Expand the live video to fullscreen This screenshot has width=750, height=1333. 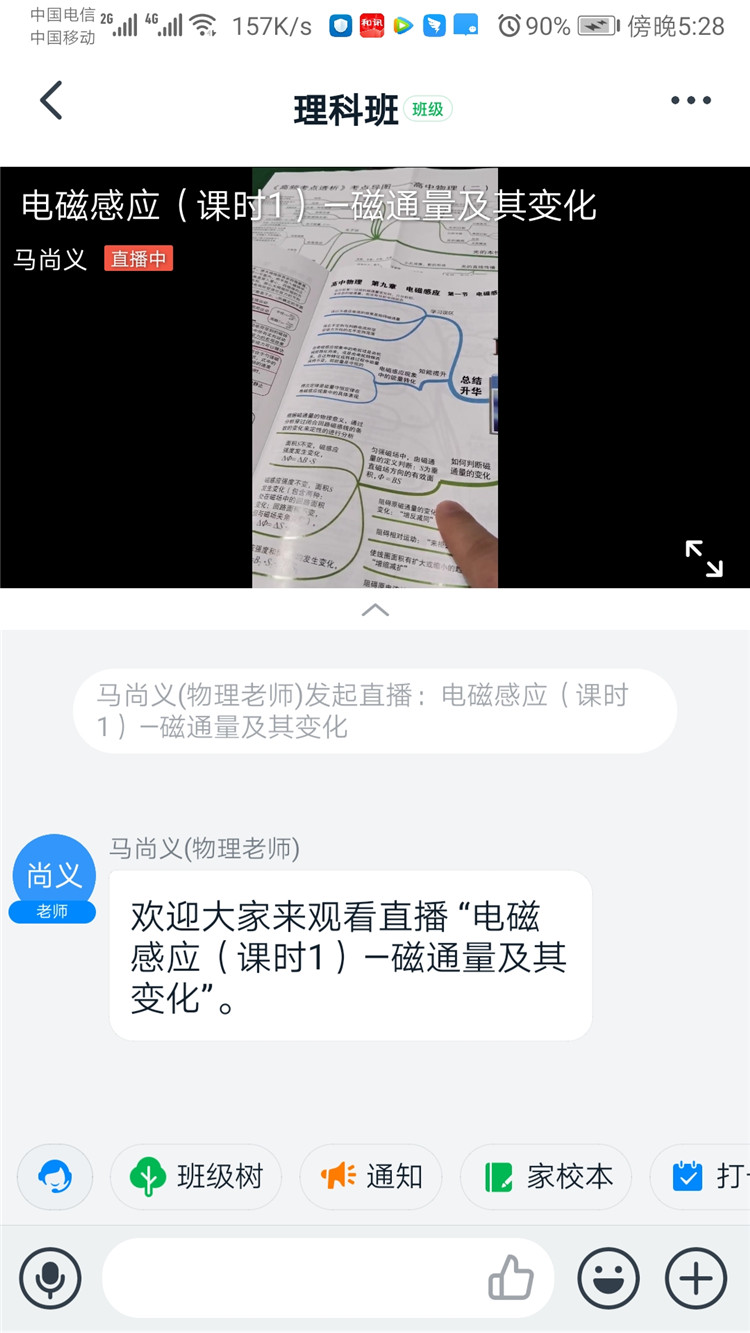tap(703, 558)
